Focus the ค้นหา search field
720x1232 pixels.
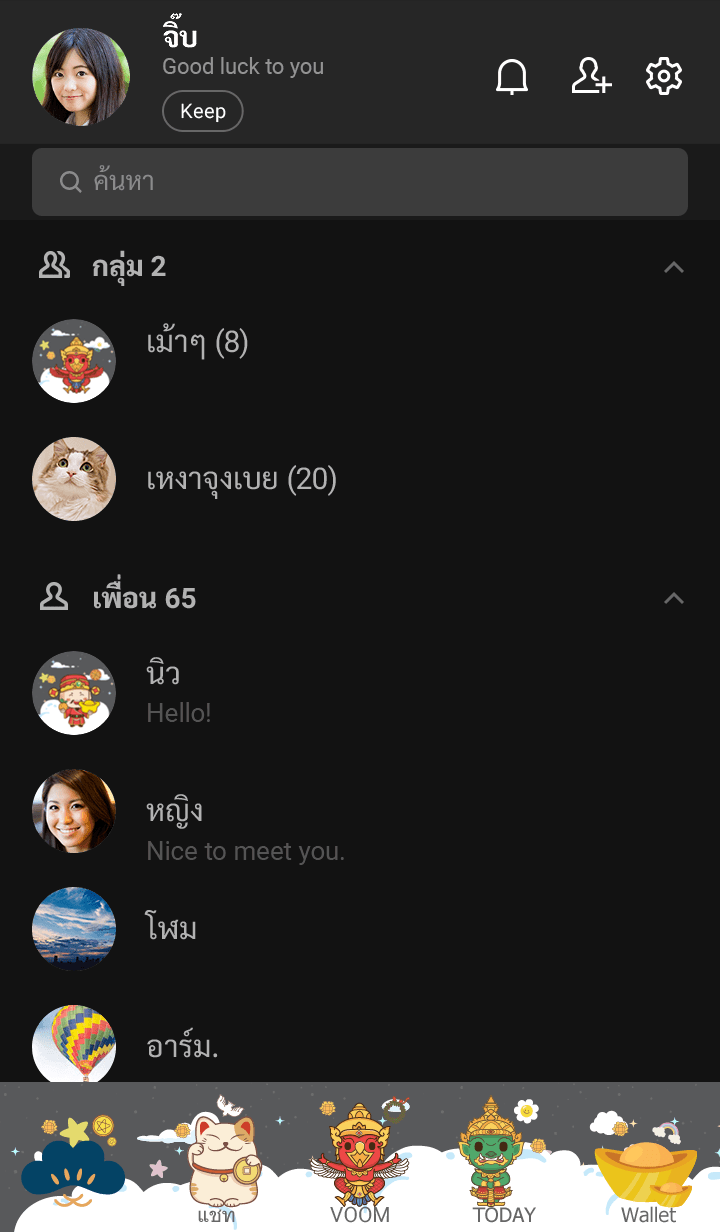[360, 182]
